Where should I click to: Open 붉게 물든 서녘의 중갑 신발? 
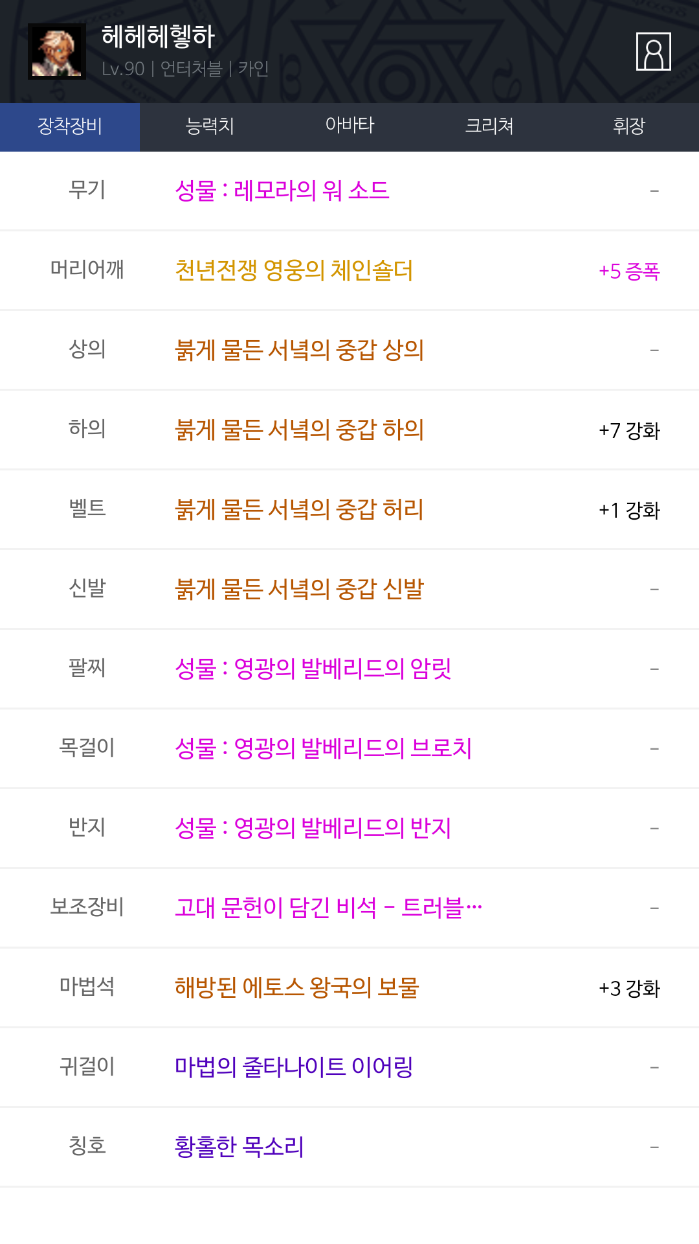[x=299, y=589]
